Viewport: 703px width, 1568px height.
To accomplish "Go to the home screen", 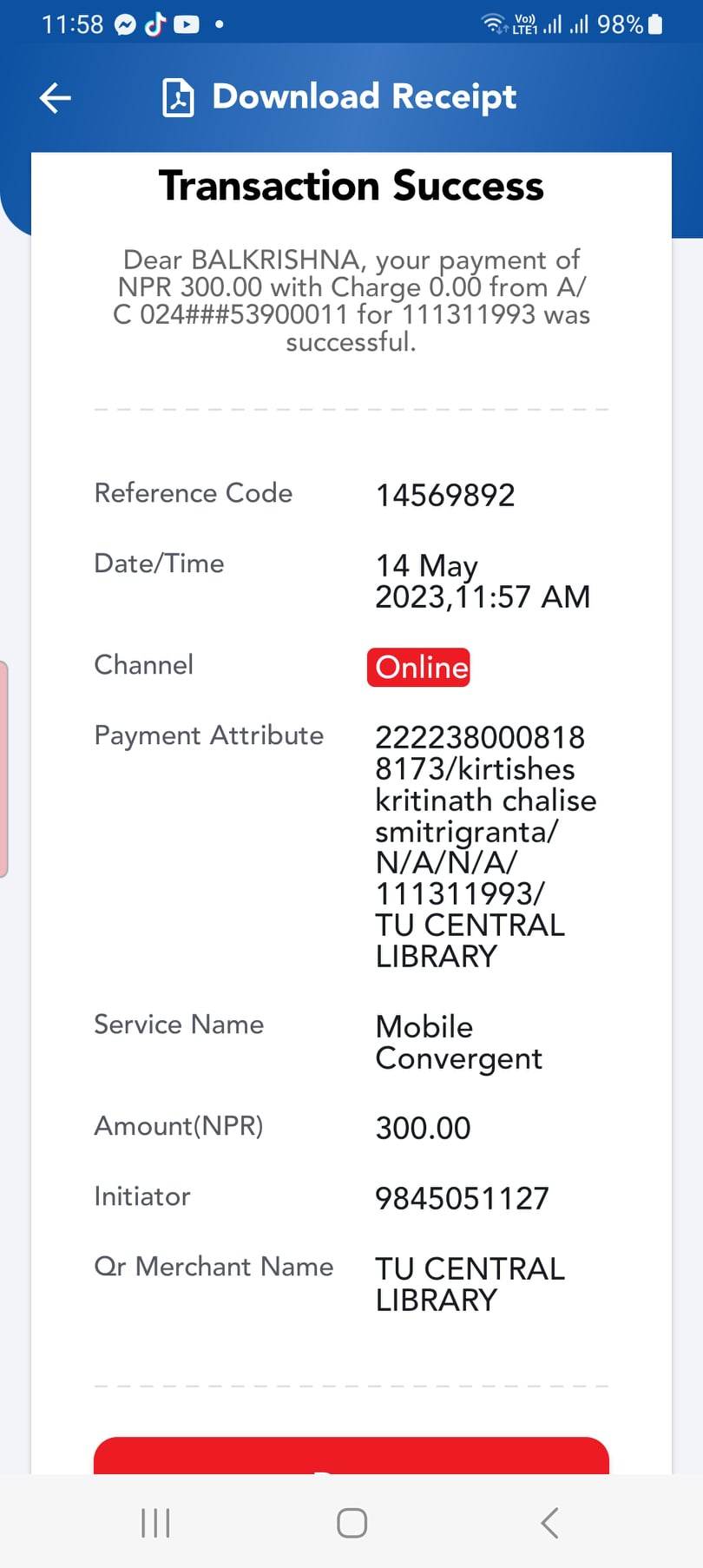I will click(x=351, y=1523).
